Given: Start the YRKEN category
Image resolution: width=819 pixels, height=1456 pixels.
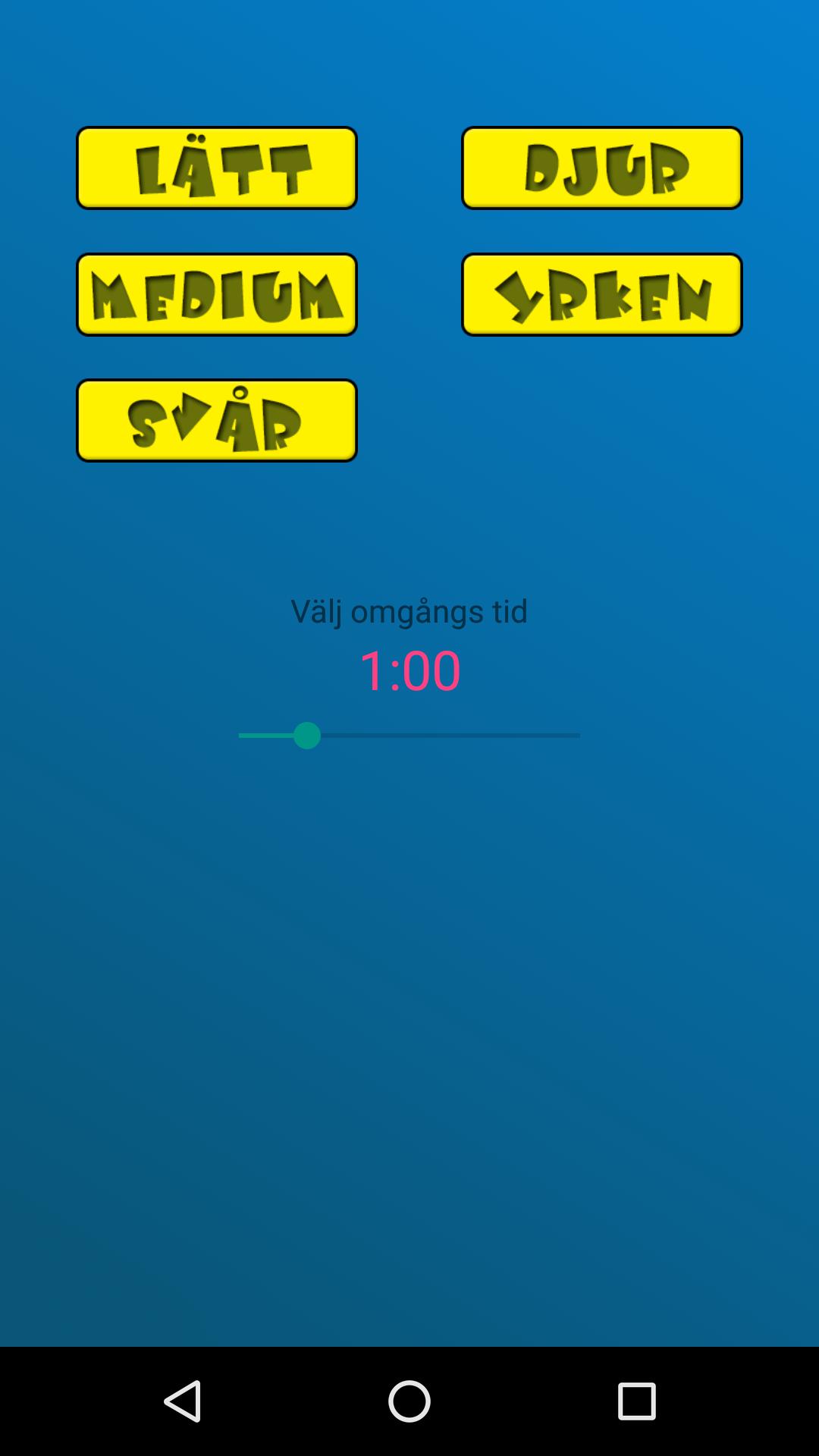Looking at the screenshot, I should (601, 294).
